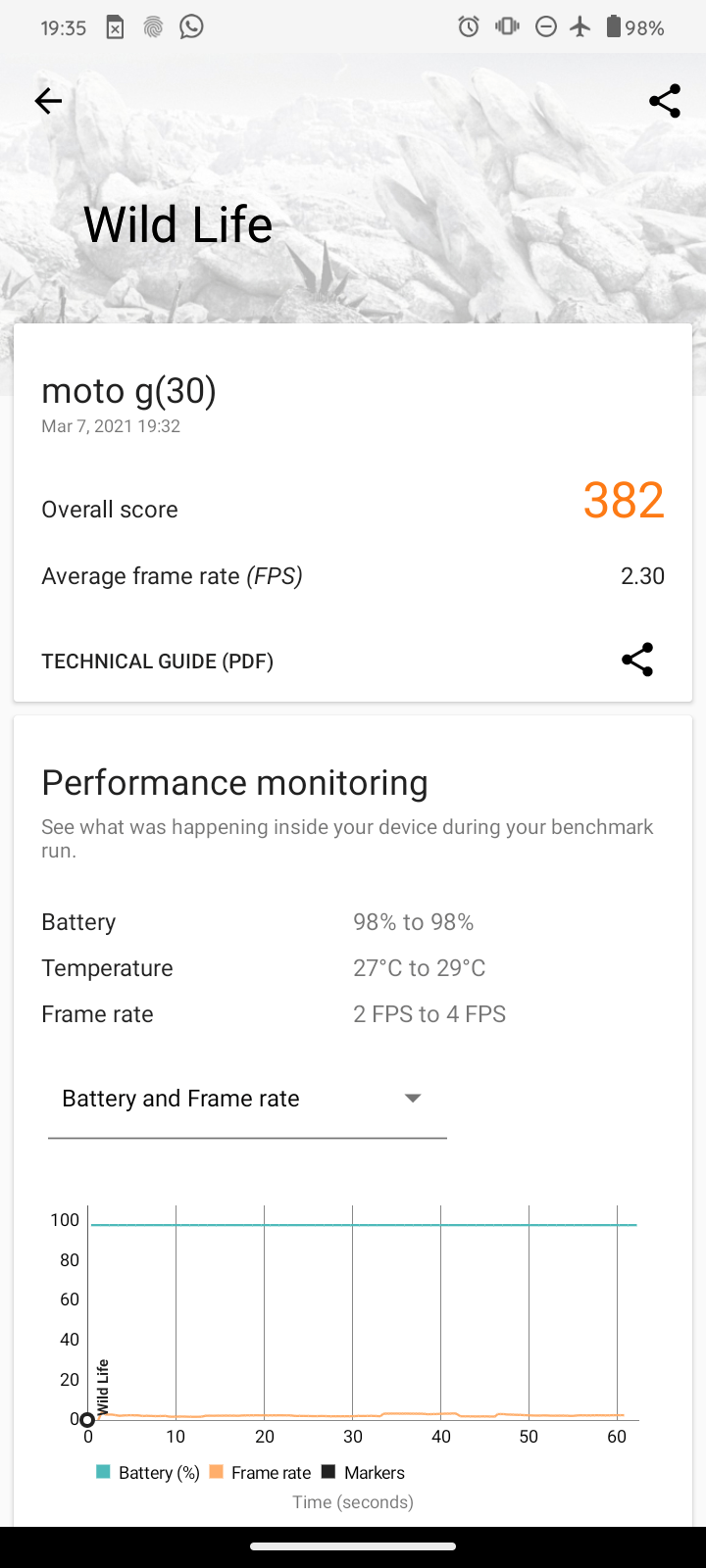Go back using the top arrow

tap(48, 101)
